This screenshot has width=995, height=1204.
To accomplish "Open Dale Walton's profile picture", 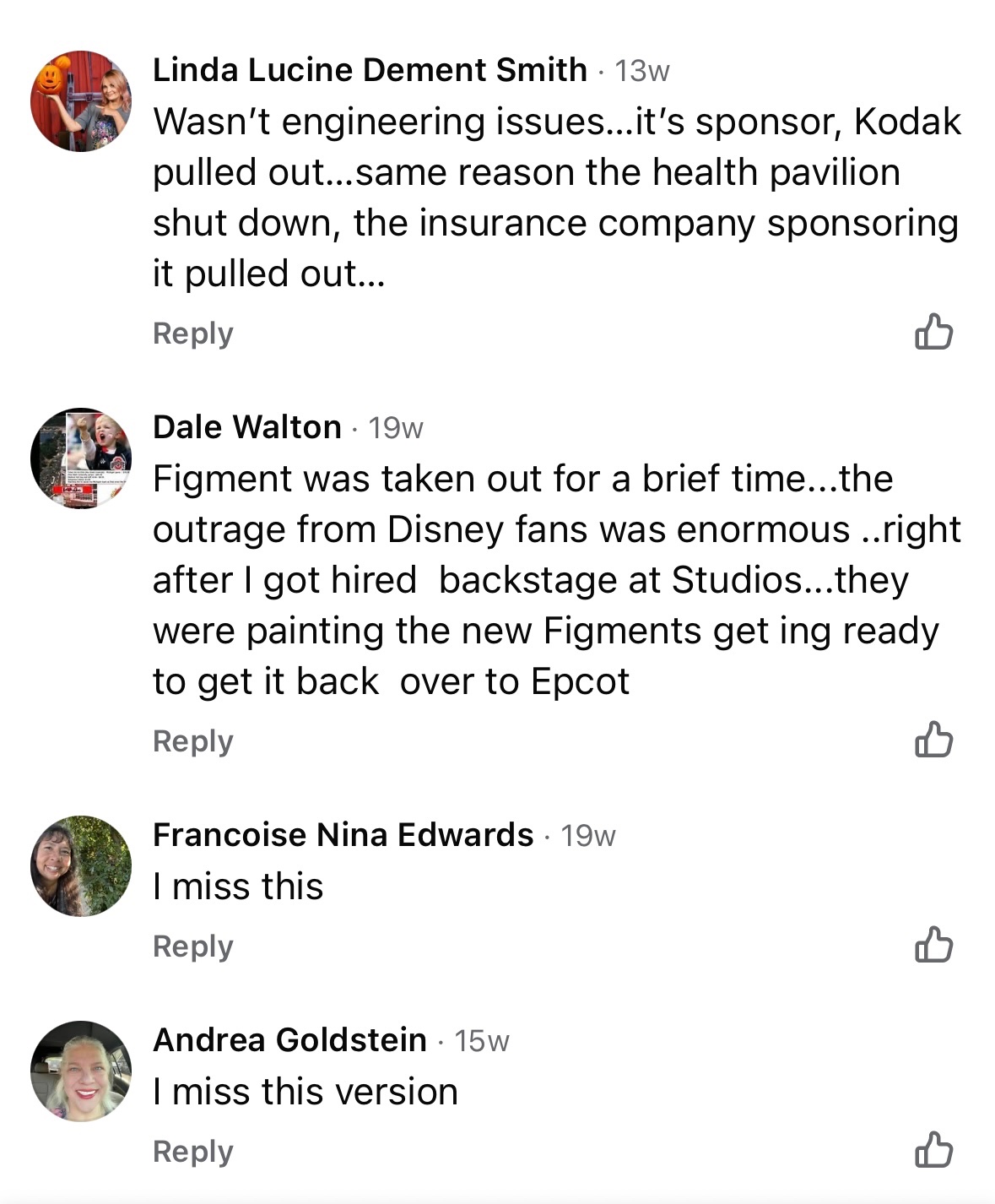I will (81, 458).
